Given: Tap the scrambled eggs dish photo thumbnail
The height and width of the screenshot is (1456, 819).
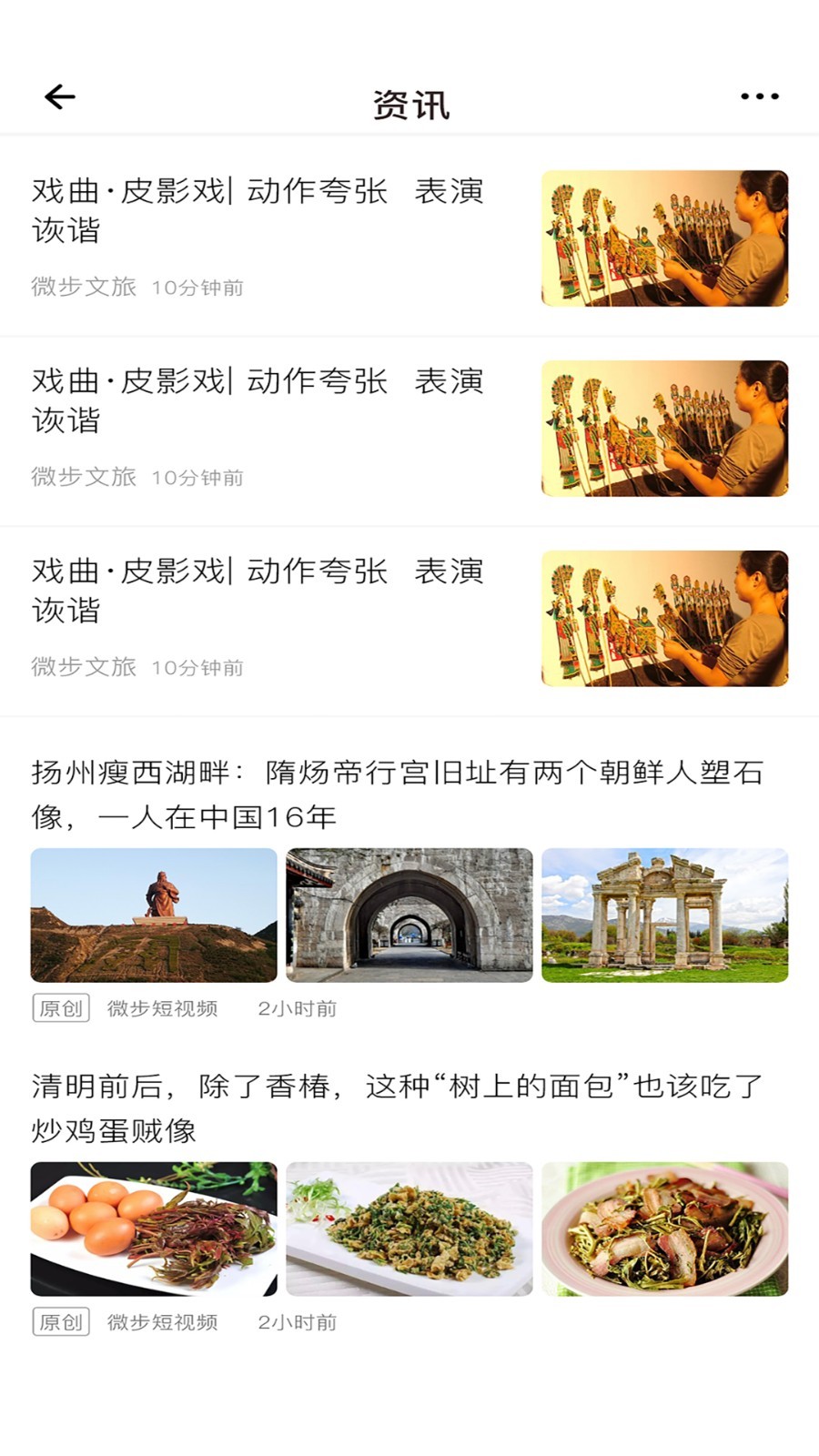Looking at the screenshot, I should pyautogui.click(x=409, y=1228).
